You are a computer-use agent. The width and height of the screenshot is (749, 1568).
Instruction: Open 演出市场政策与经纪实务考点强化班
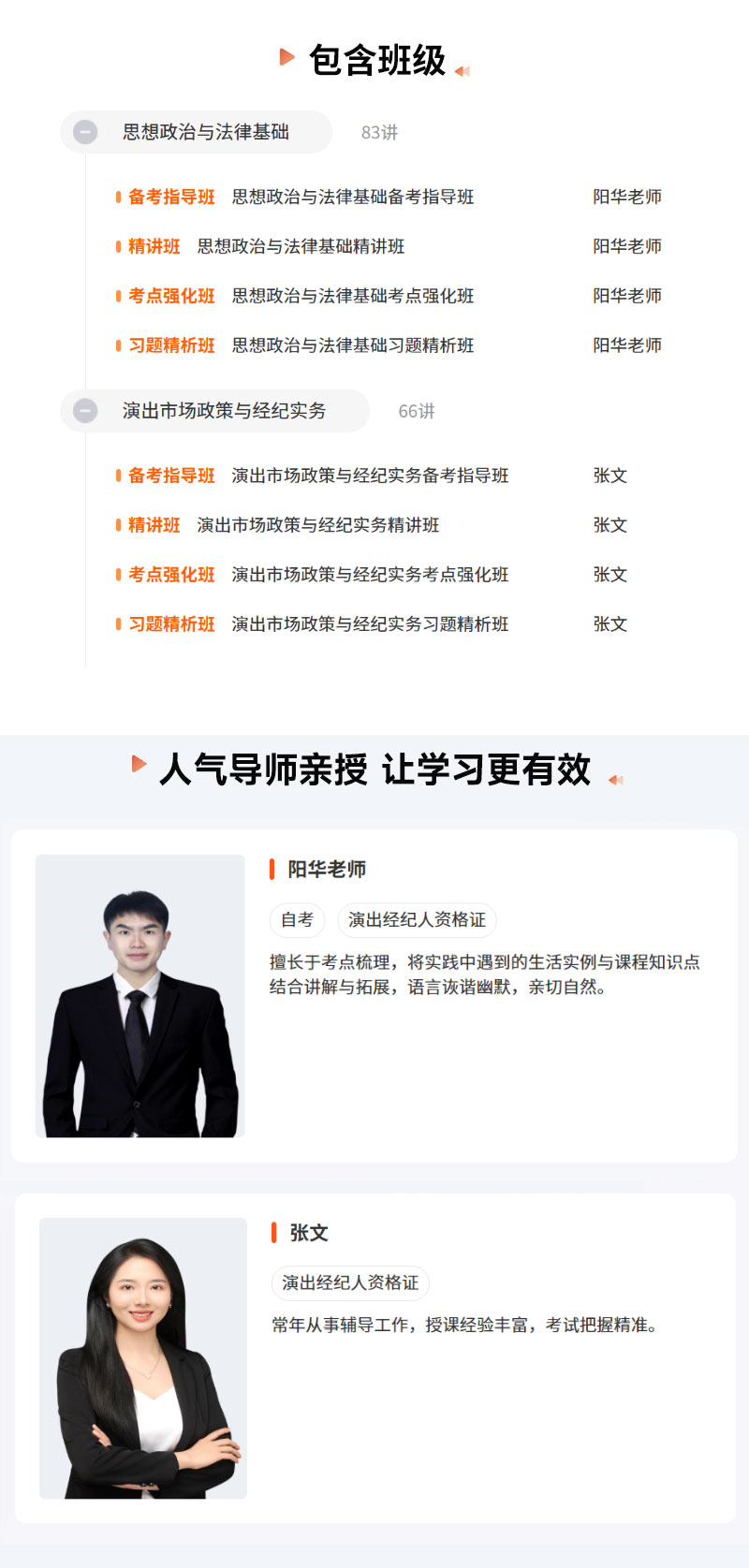[369, 575]
